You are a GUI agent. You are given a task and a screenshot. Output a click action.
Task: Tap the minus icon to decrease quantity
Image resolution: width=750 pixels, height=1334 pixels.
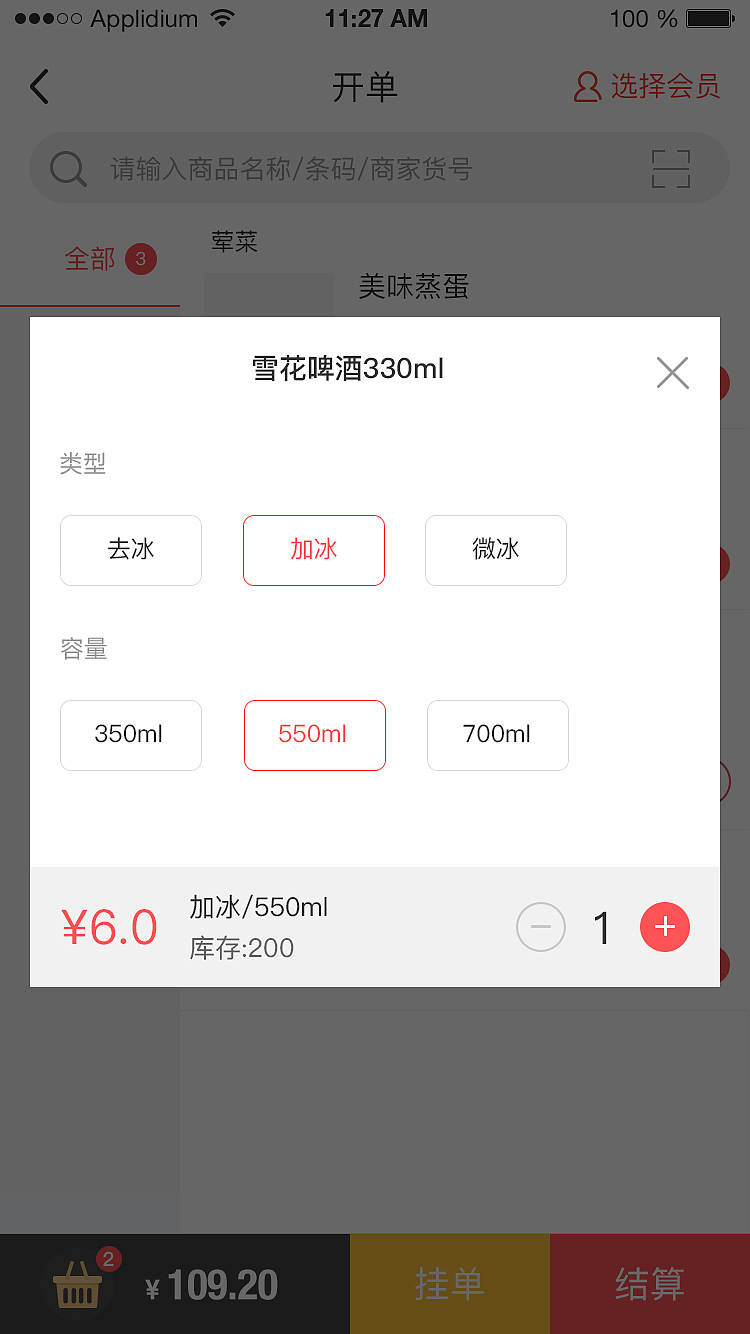coord(541,927)
